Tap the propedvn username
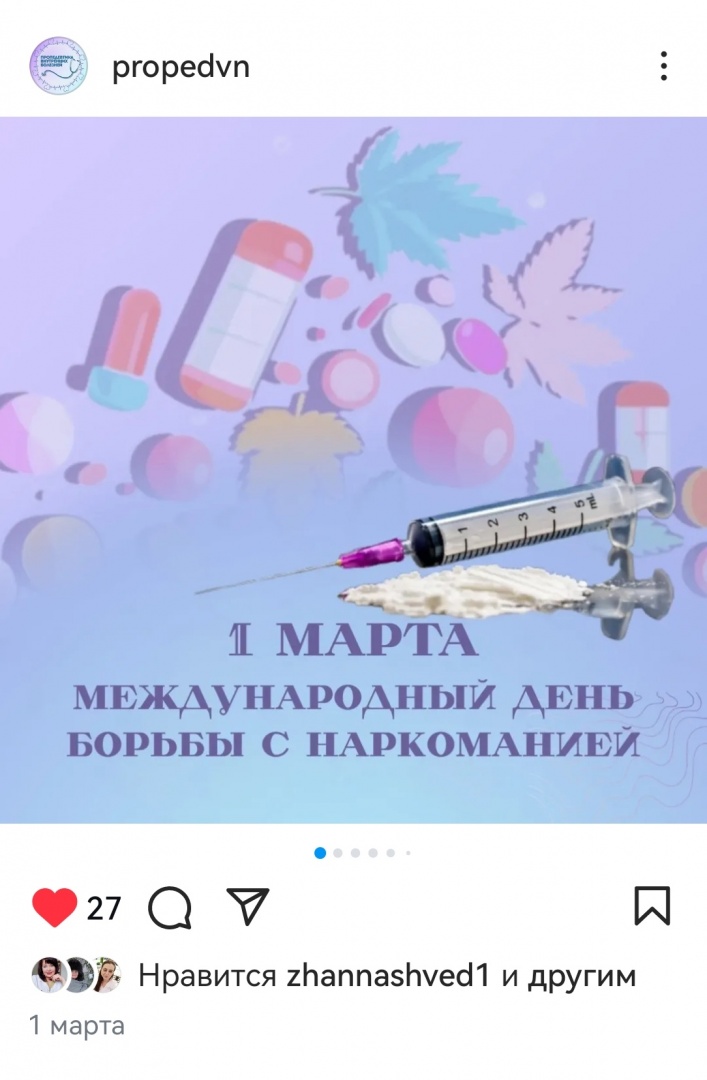This screenshot has height=1080, width=707. (x=180, y=67)
